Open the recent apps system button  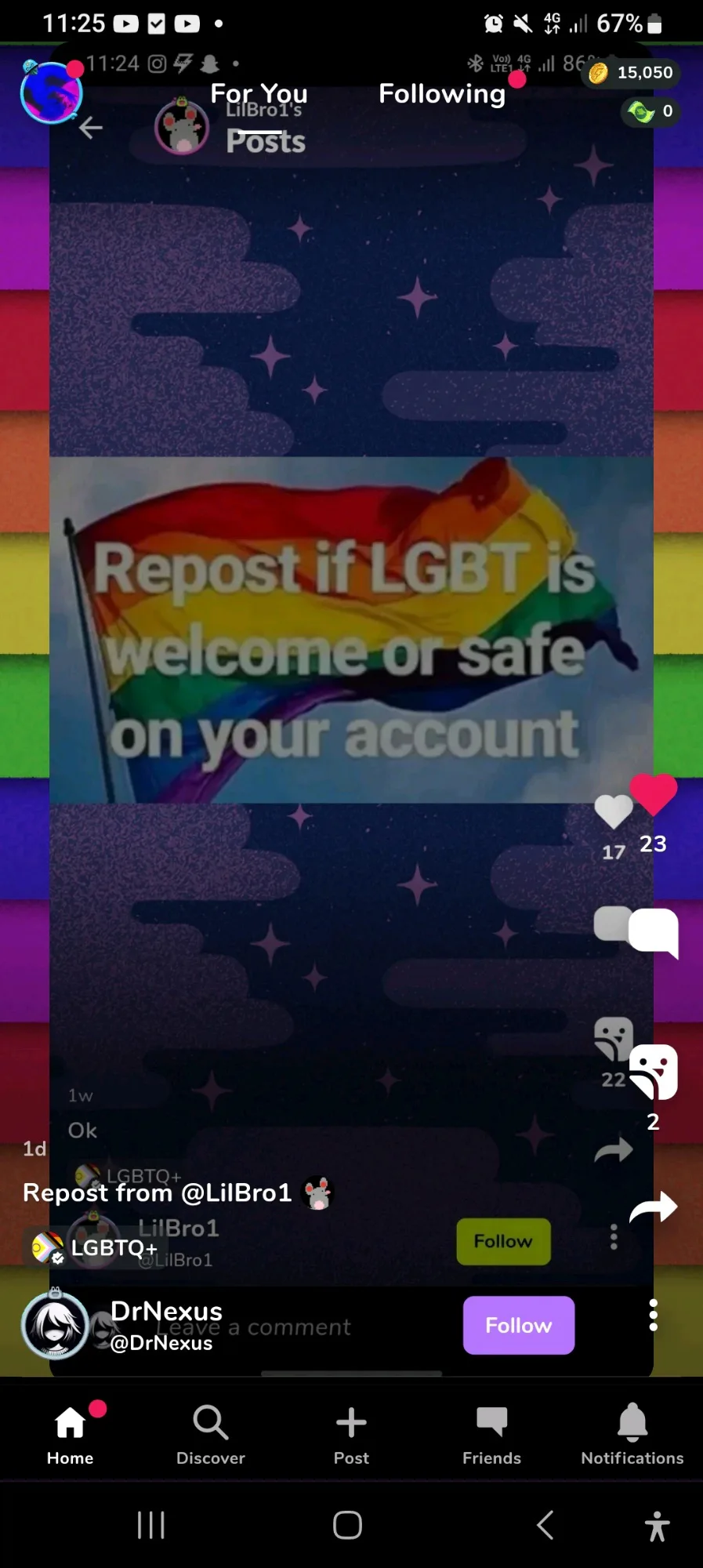(150, 1525)
